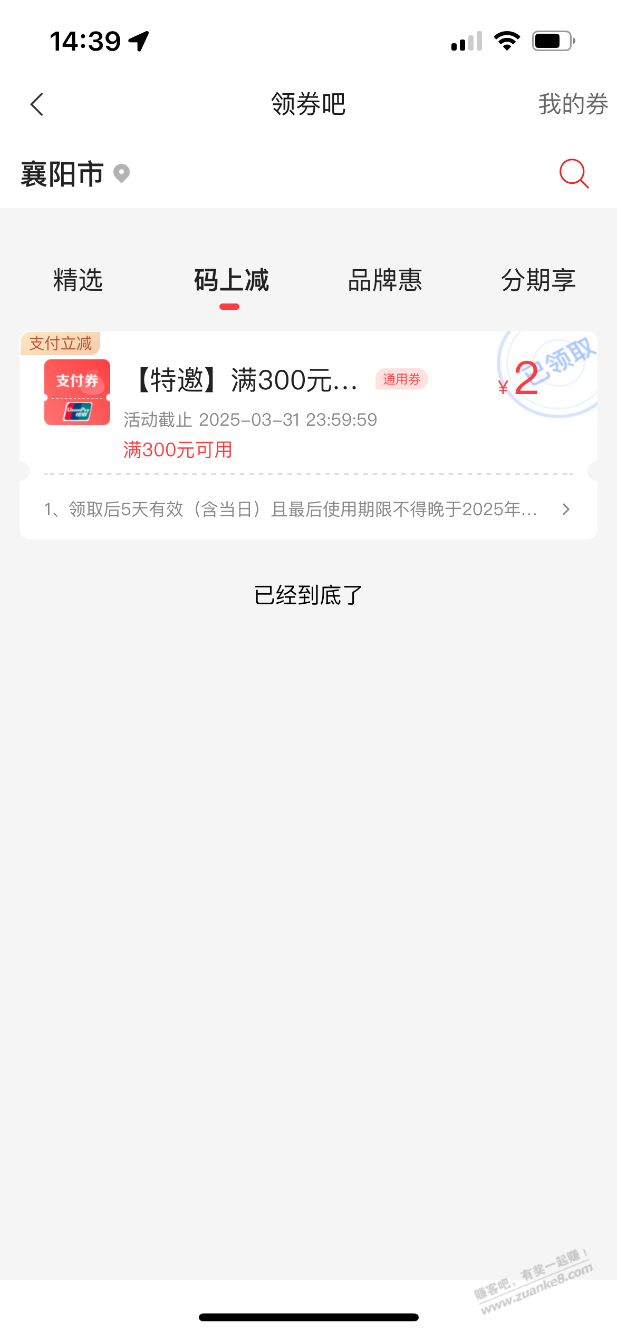
Task: Switch to the 精选 tab
Action: coord(78,280)
